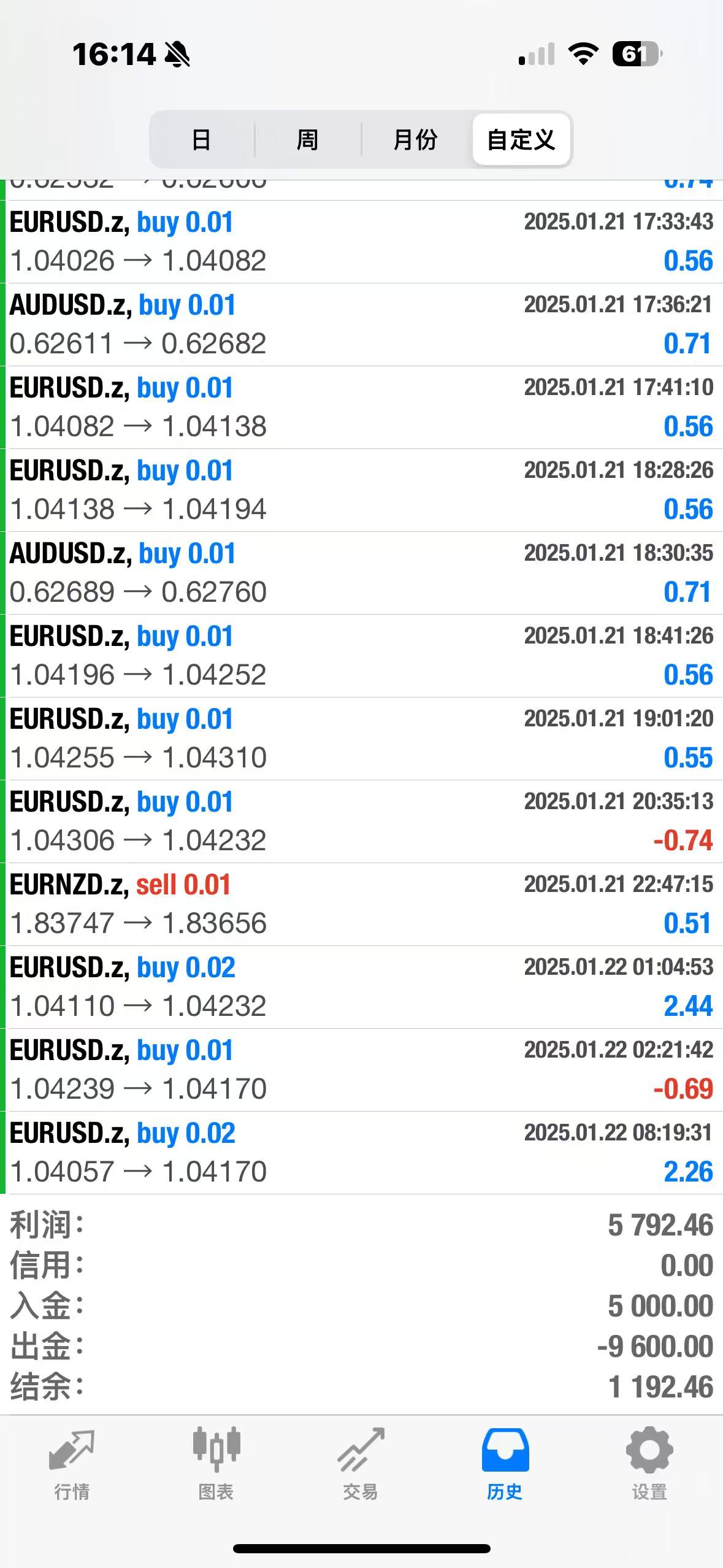The width and height of the screenshot is (723, 1568).
Task: Open the 设置 settings tab
Action: click(649, 1463)
